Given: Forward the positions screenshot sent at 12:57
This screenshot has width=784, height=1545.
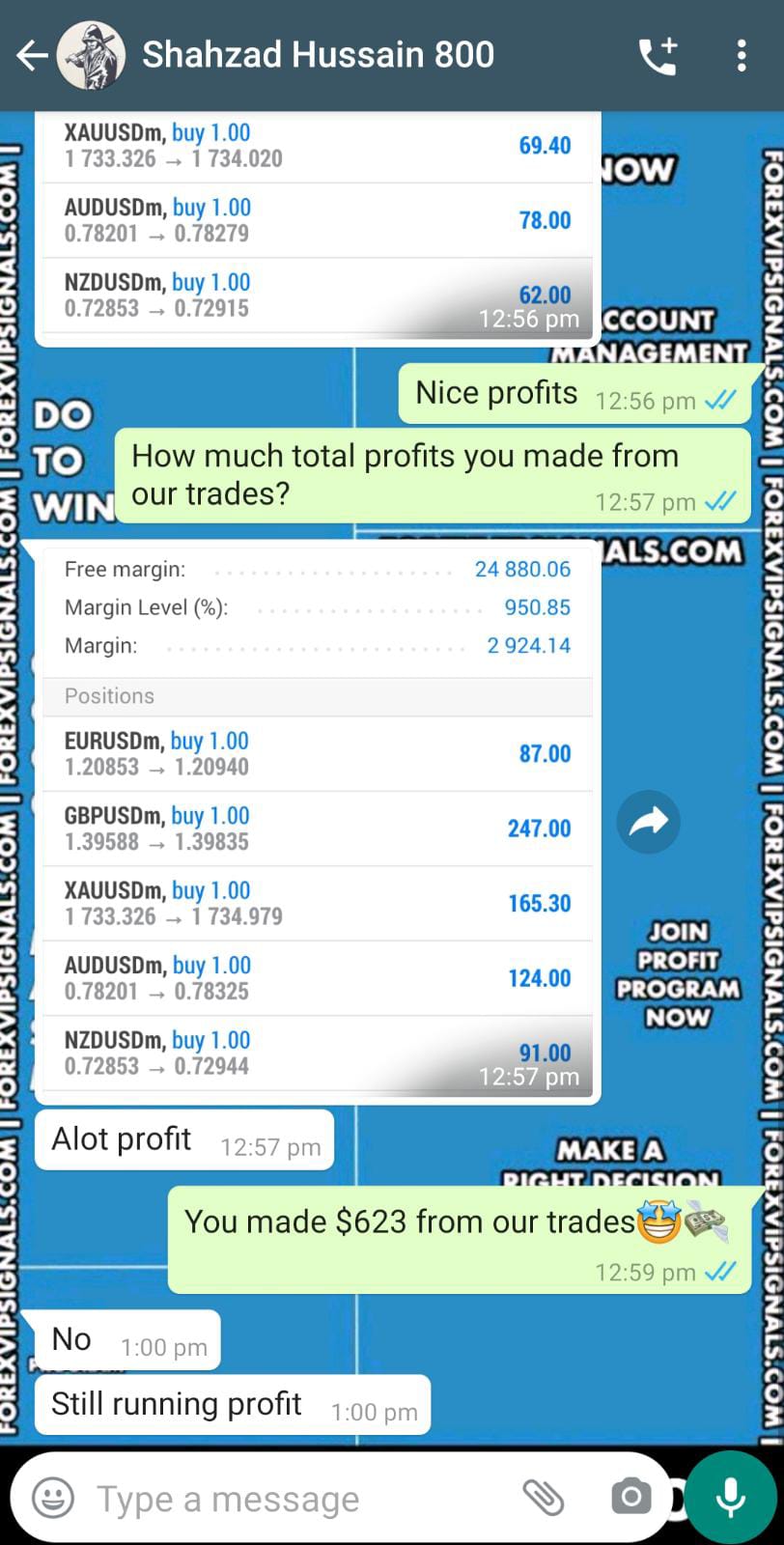Looking at the screenshot, I should pyautogui.click(x=648, y=822).
